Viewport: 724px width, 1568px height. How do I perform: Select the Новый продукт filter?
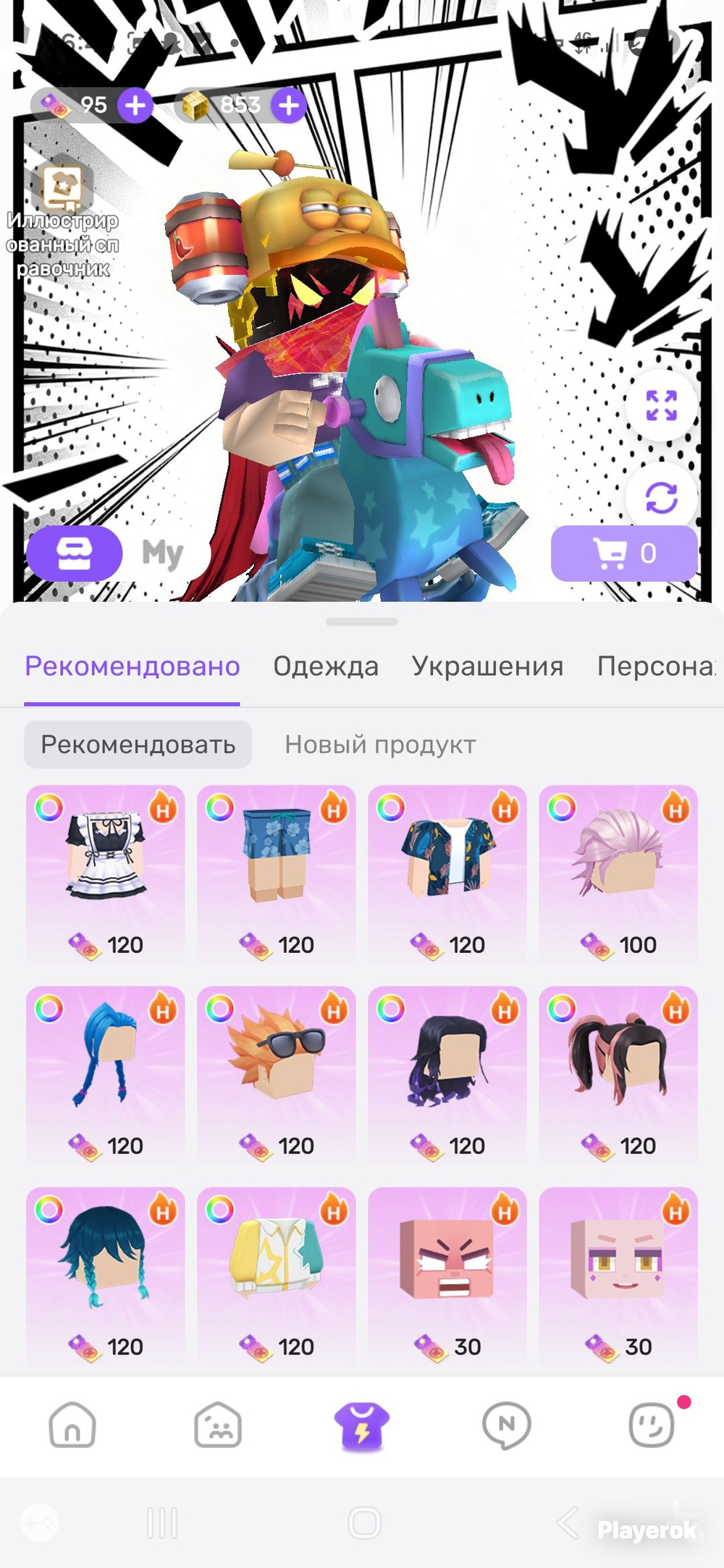click(380, 745)
